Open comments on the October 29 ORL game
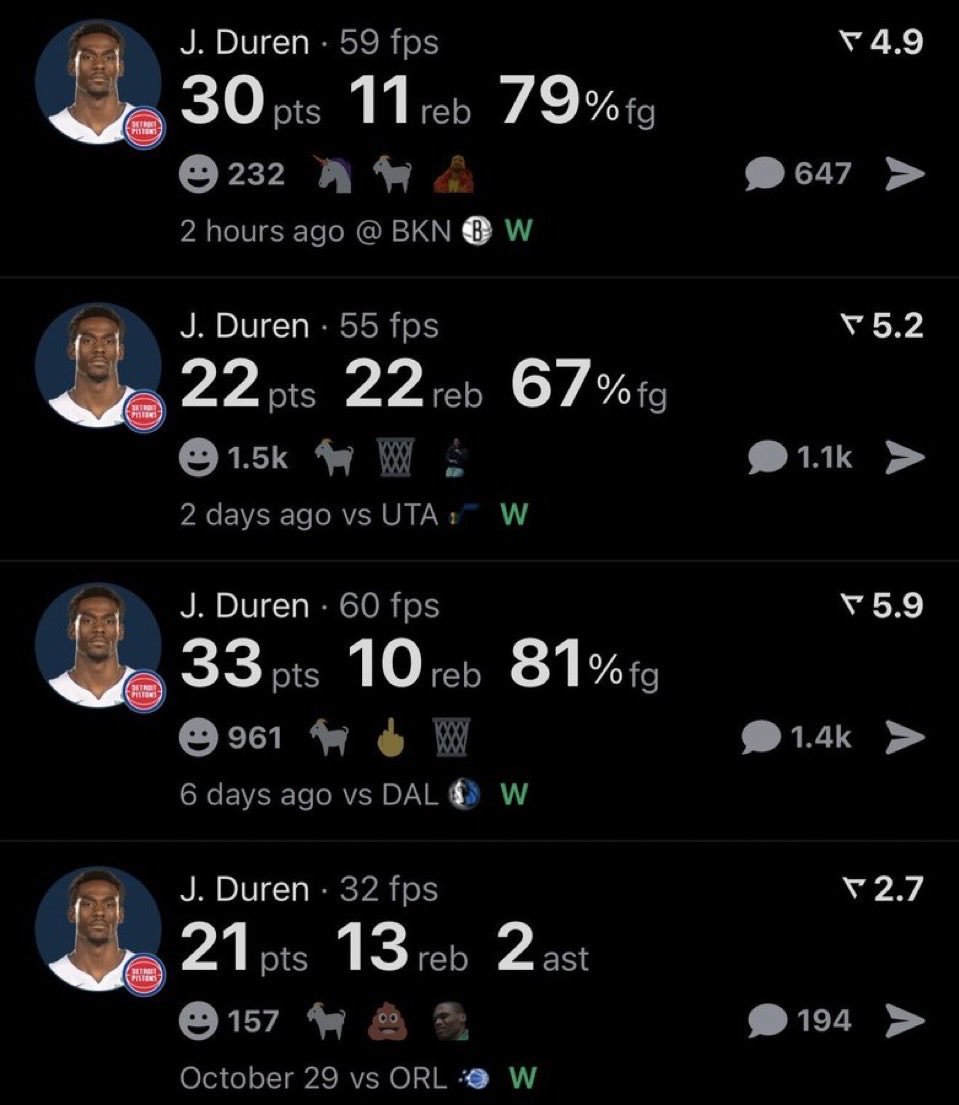Viewport: 959px width, 1105px height. point(800,1020)
